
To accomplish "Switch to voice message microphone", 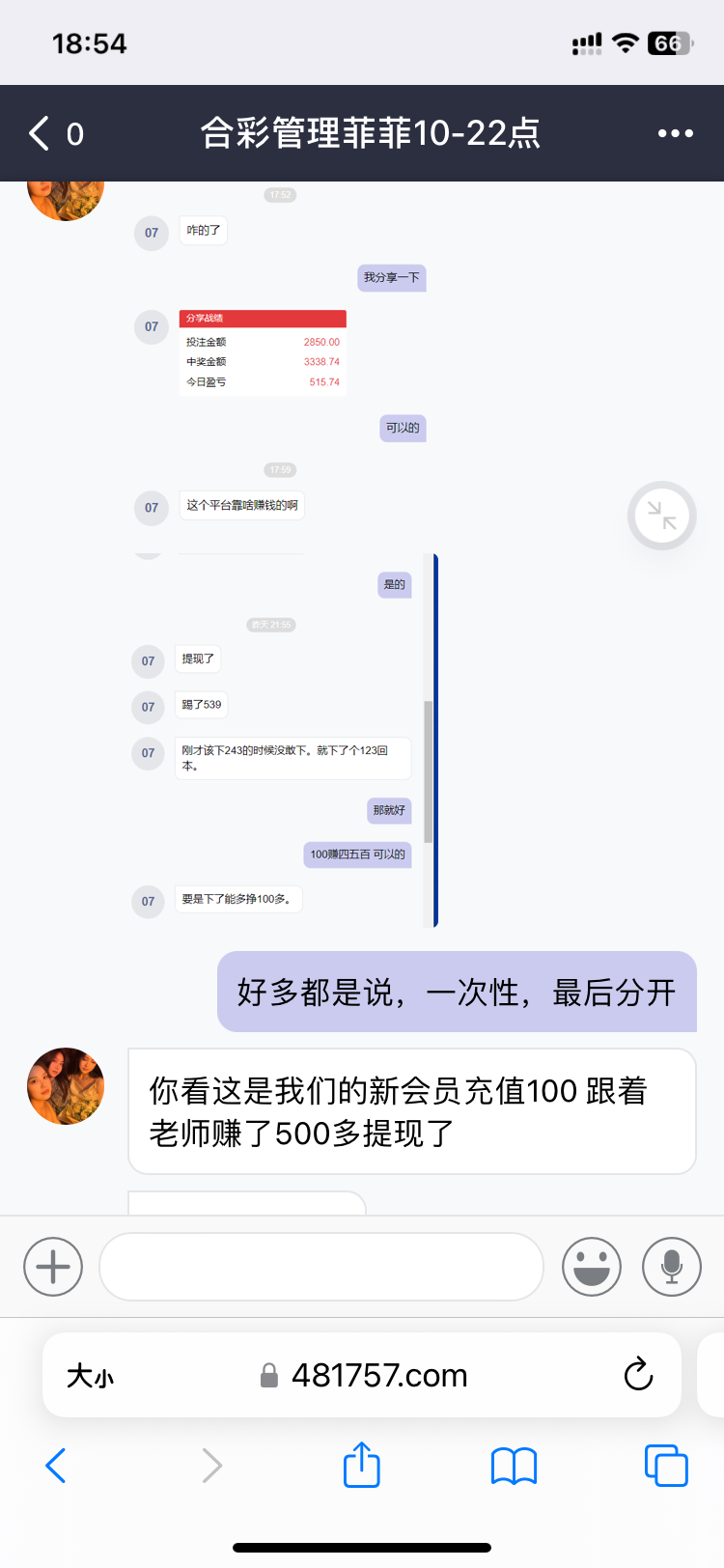I will [x=671, y=1266].
